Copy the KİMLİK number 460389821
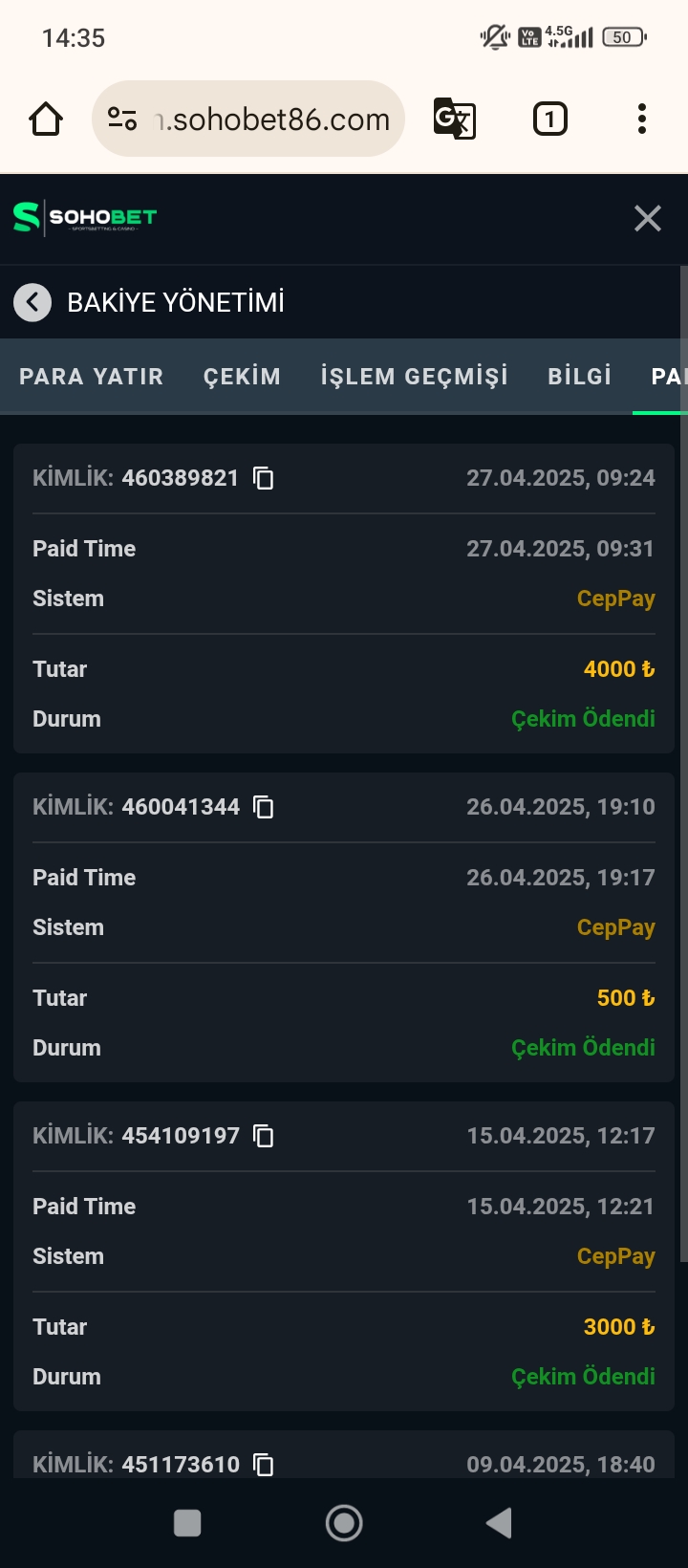This screenshot has height=1568, width=688. click(264, 478)
